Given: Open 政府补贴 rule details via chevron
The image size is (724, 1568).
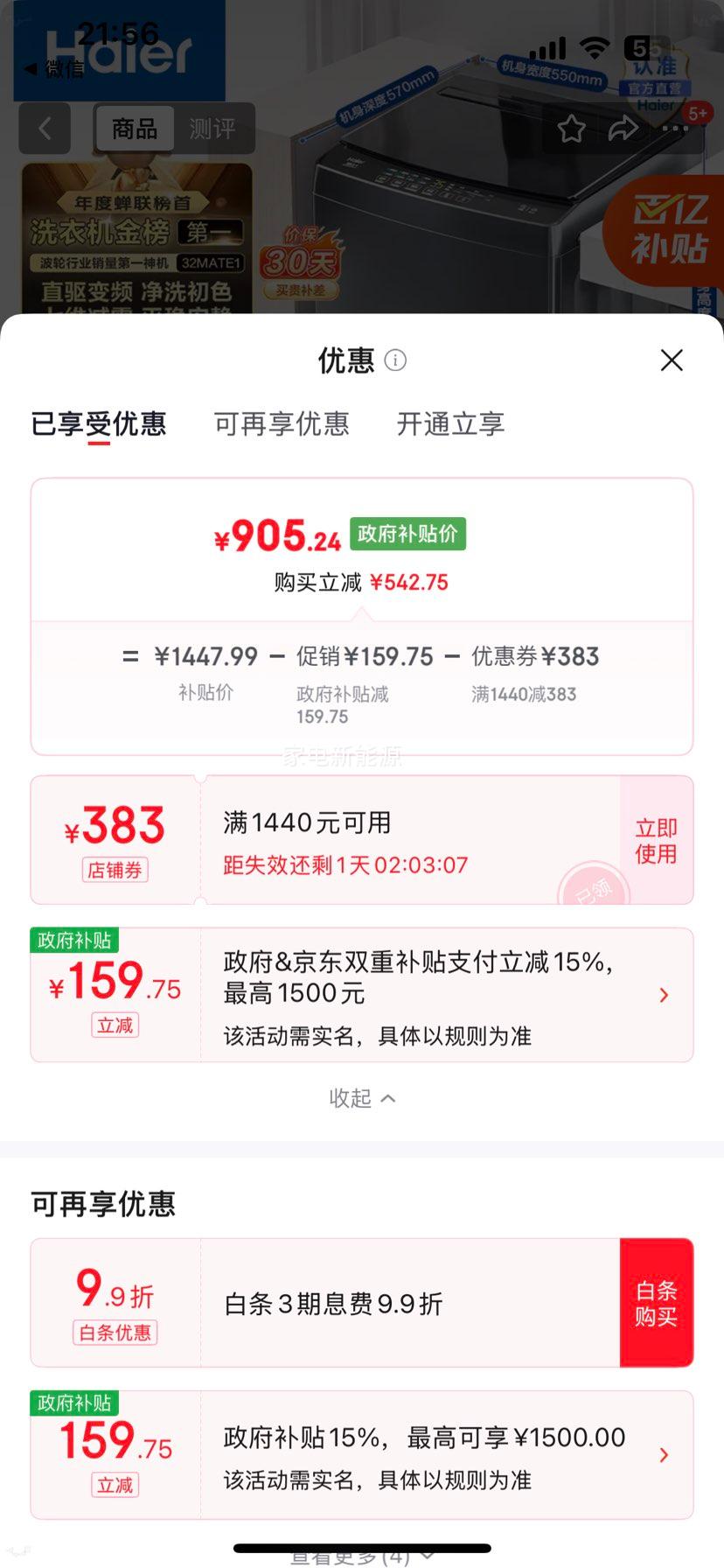Looking at the screenshot, I should [664, 995].
